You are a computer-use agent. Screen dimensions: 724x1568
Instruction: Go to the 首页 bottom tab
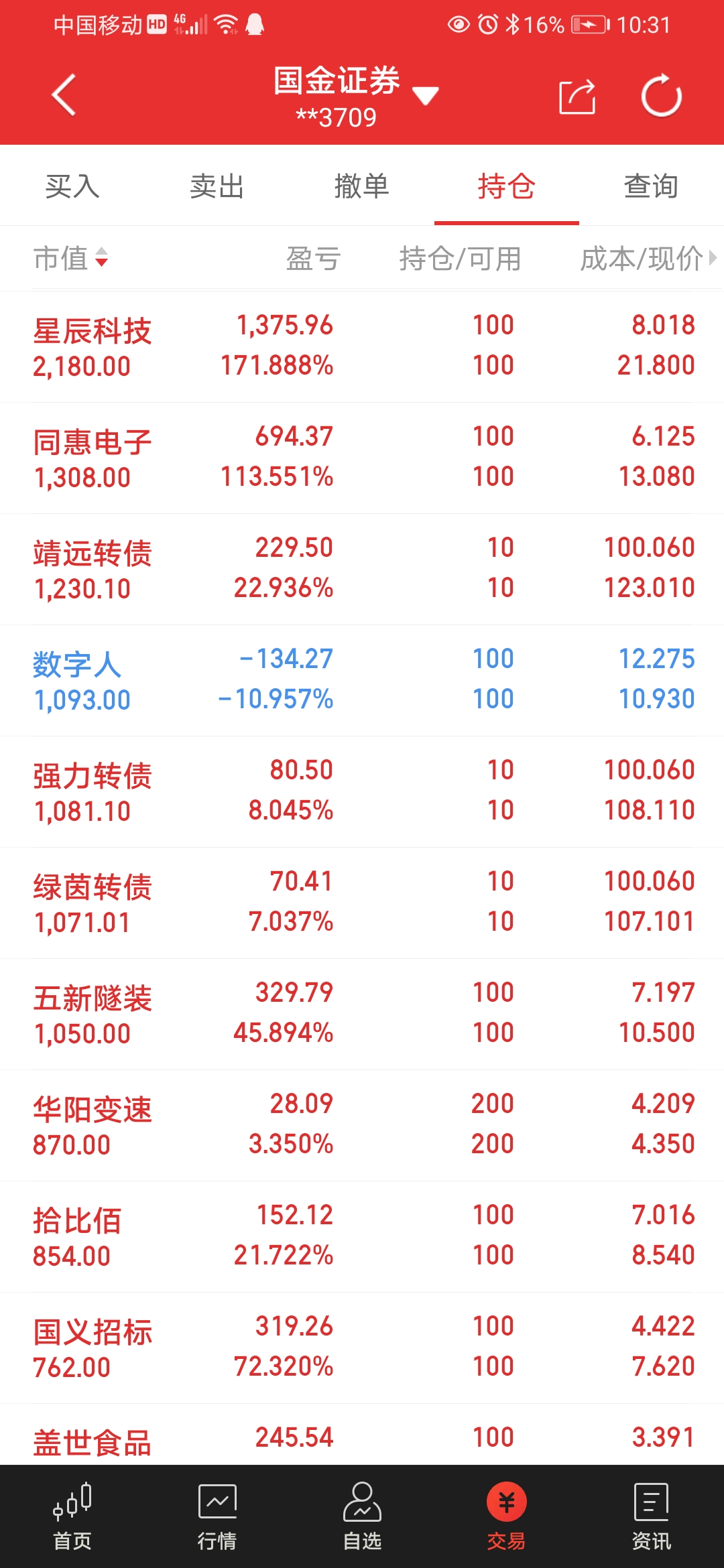[x=72, y=1516]
